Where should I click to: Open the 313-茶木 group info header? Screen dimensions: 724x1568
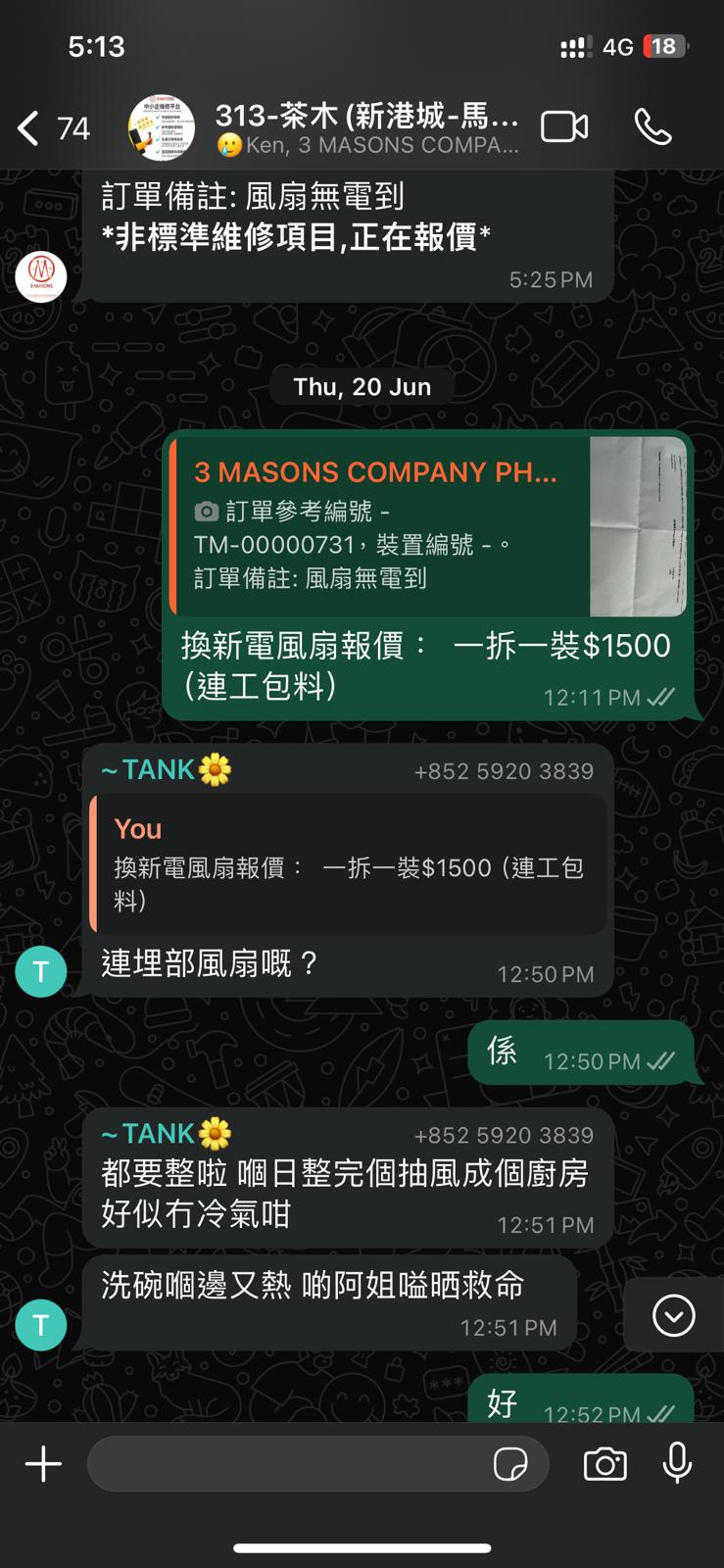(x=367, y=128)
